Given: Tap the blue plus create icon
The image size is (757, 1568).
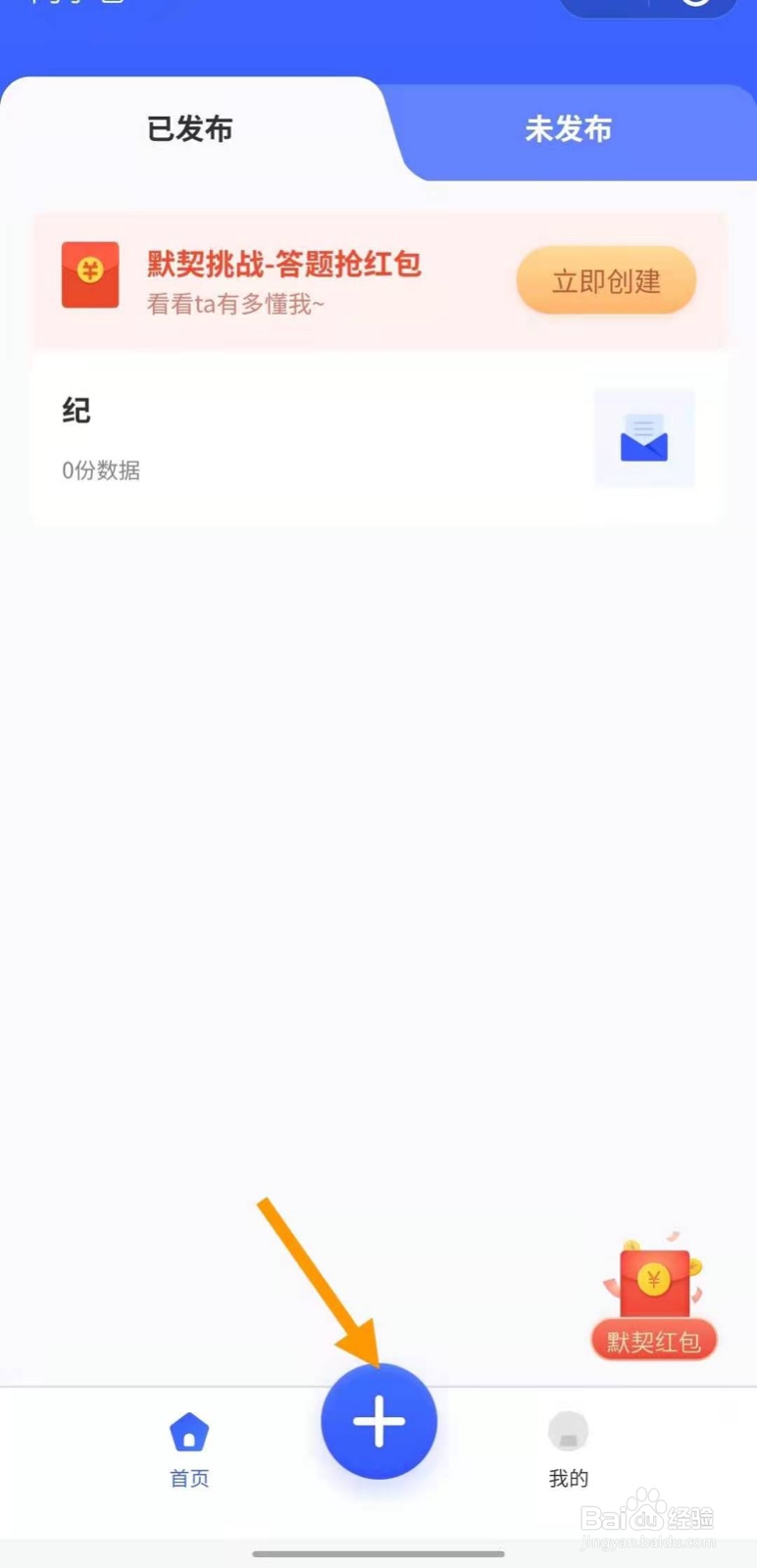Looking at the screenshot, I should click(378, 1423).
